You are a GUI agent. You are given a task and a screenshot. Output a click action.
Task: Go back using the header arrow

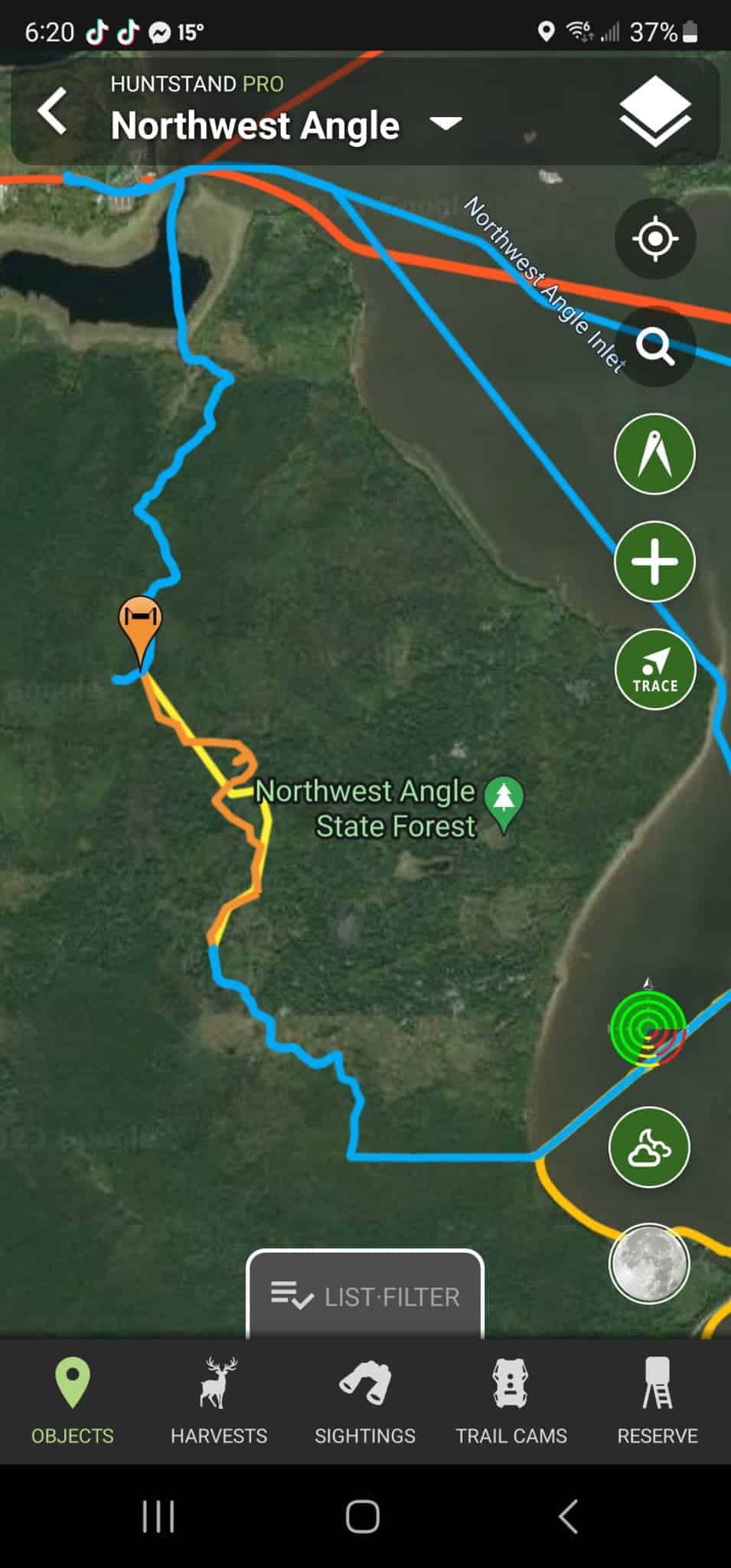pyautogui.click(x=52, y=112)
